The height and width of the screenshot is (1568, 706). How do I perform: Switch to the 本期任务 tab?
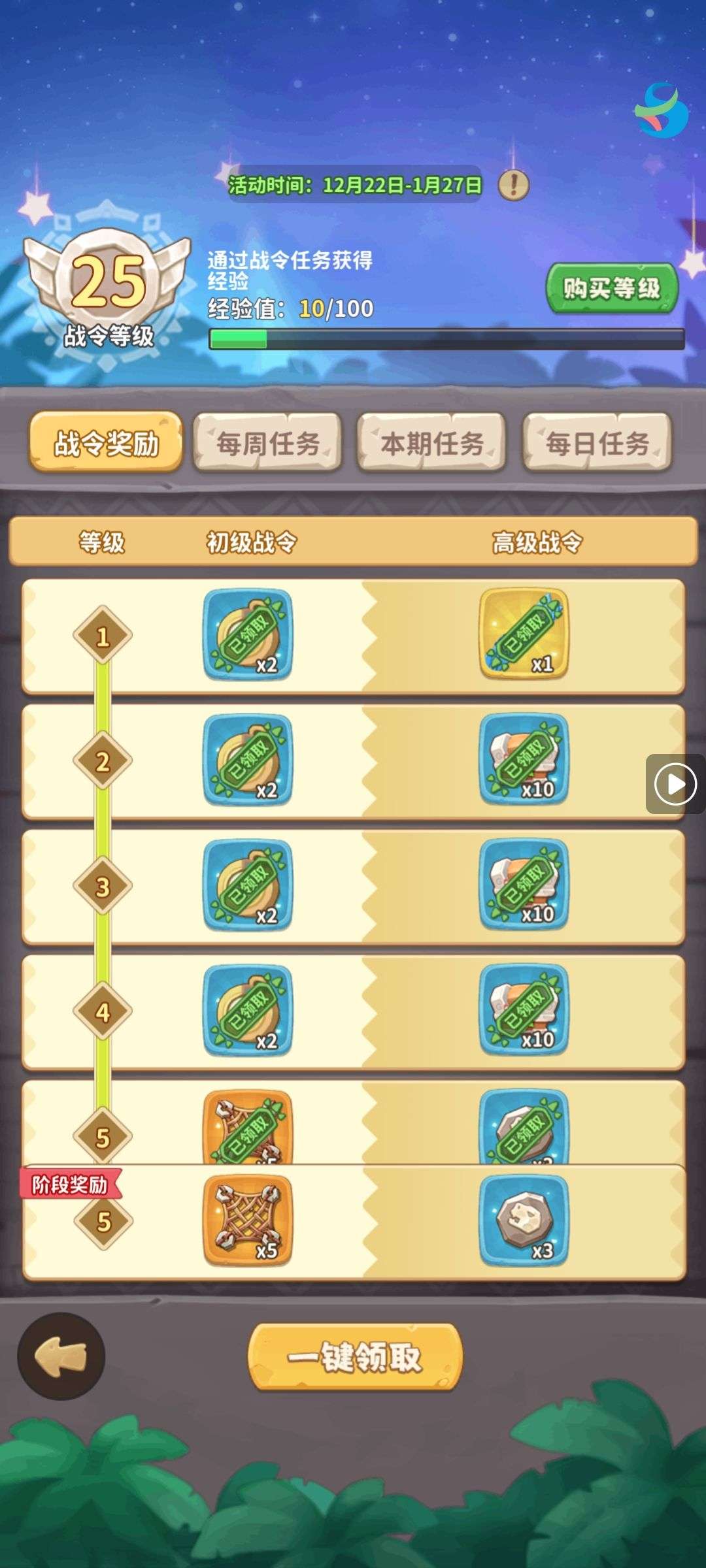(431, 444)
